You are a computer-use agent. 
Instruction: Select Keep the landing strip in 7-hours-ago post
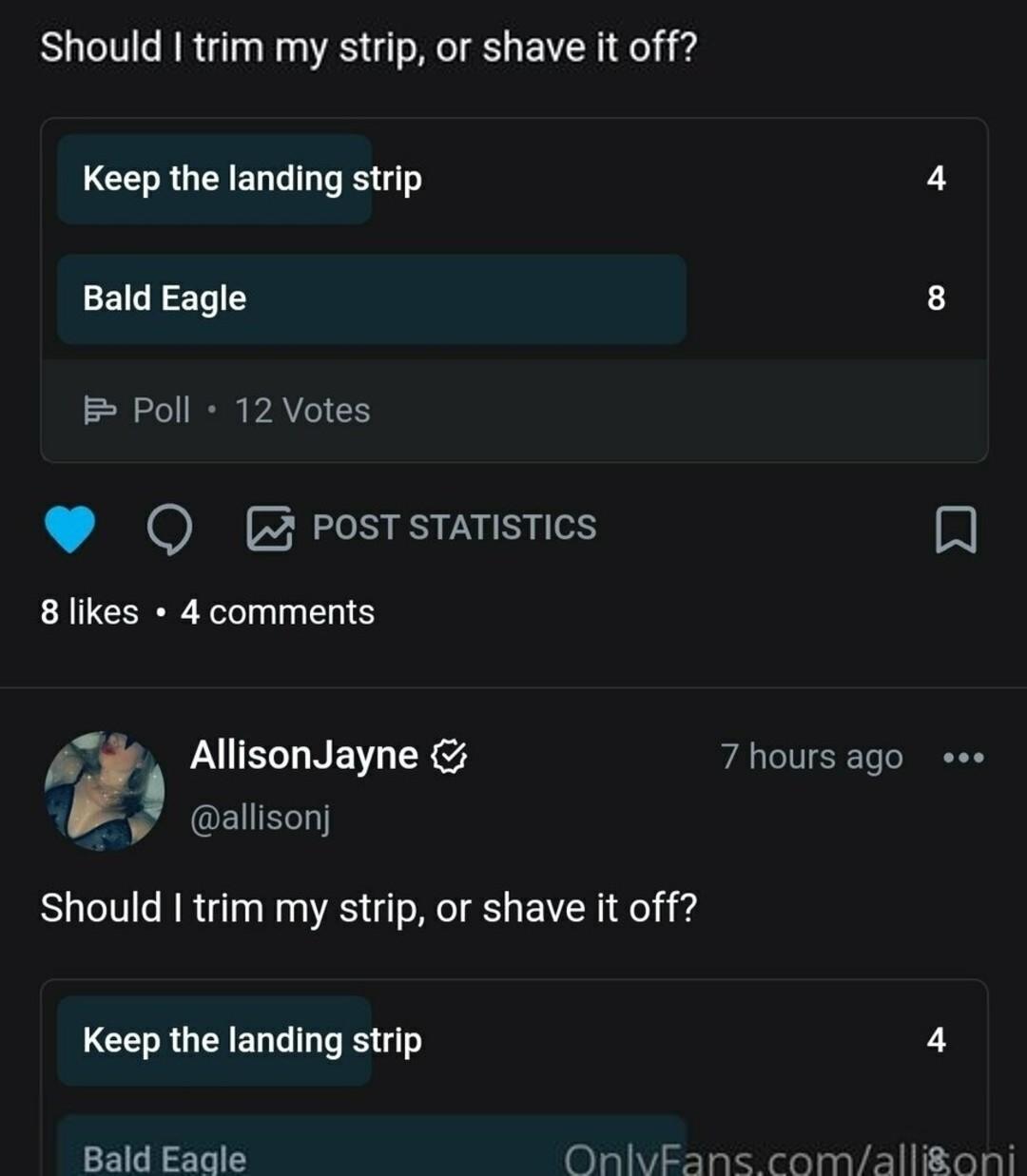click(252, 1040)
